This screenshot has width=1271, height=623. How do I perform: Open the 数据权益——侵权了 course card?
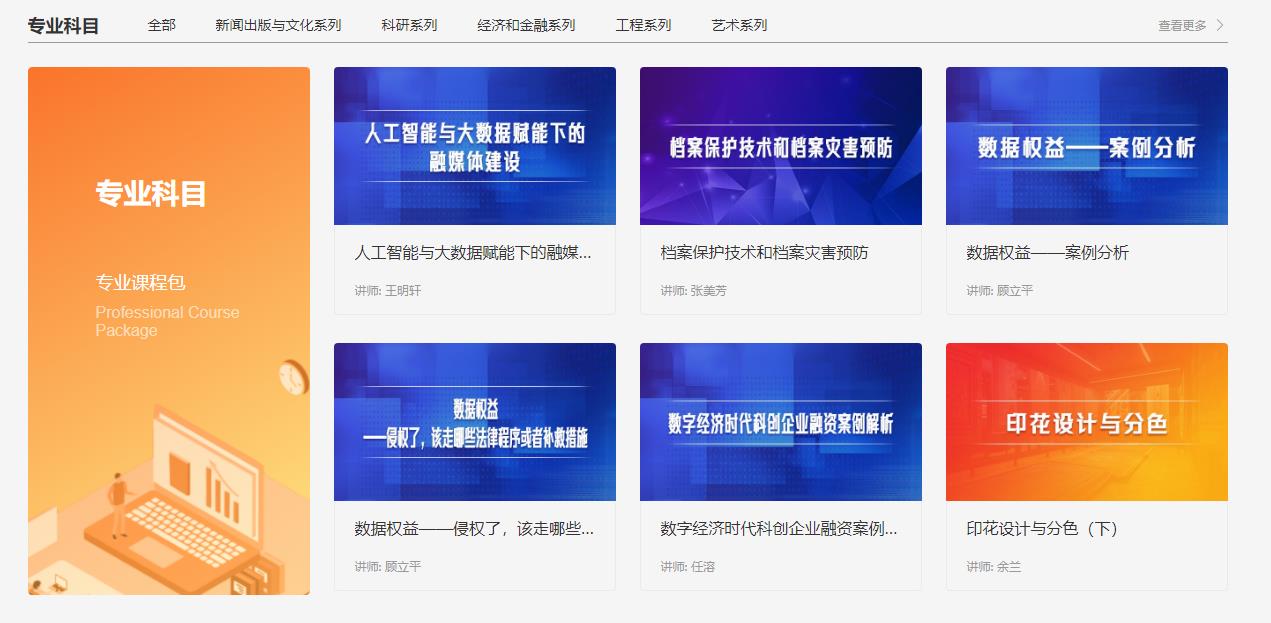pos(474,466)
